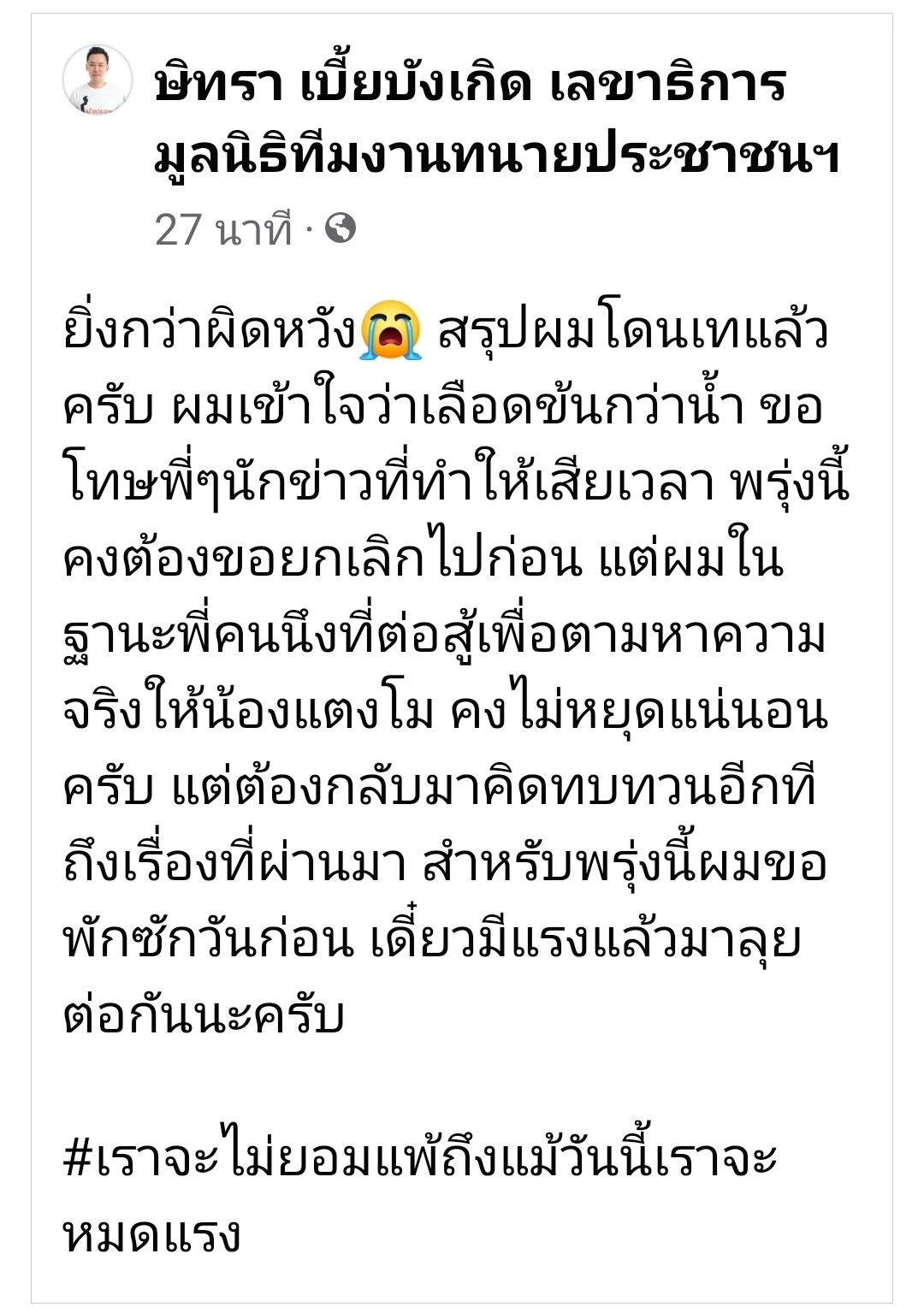Screen dimensions: 924x1307
Task: Open the #เราจะไม่ยอมแพ้ถึงแม้วันนี้เราจะหมดแรง hashtag
Action: point(419,1158)
